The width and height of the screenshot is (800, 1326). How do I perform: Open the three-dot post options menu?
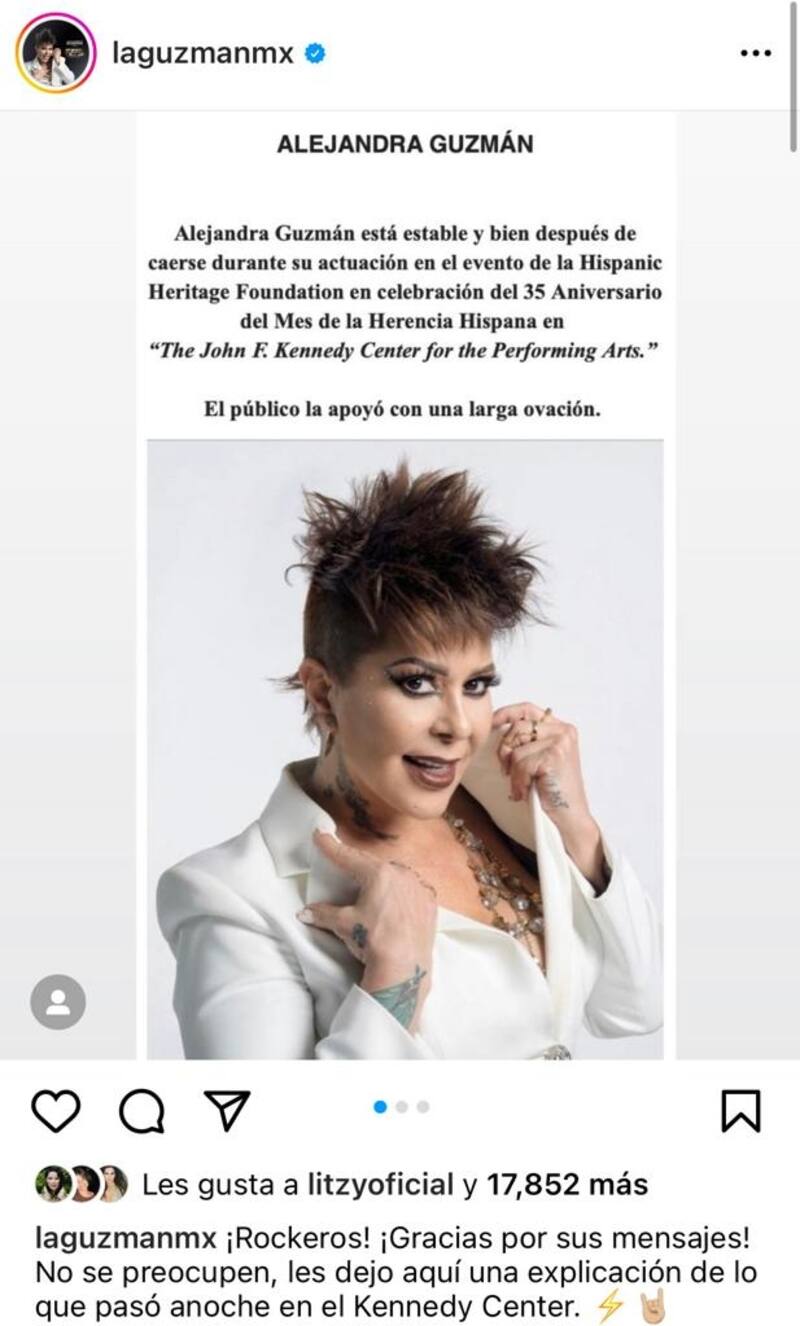click(755, 54)
